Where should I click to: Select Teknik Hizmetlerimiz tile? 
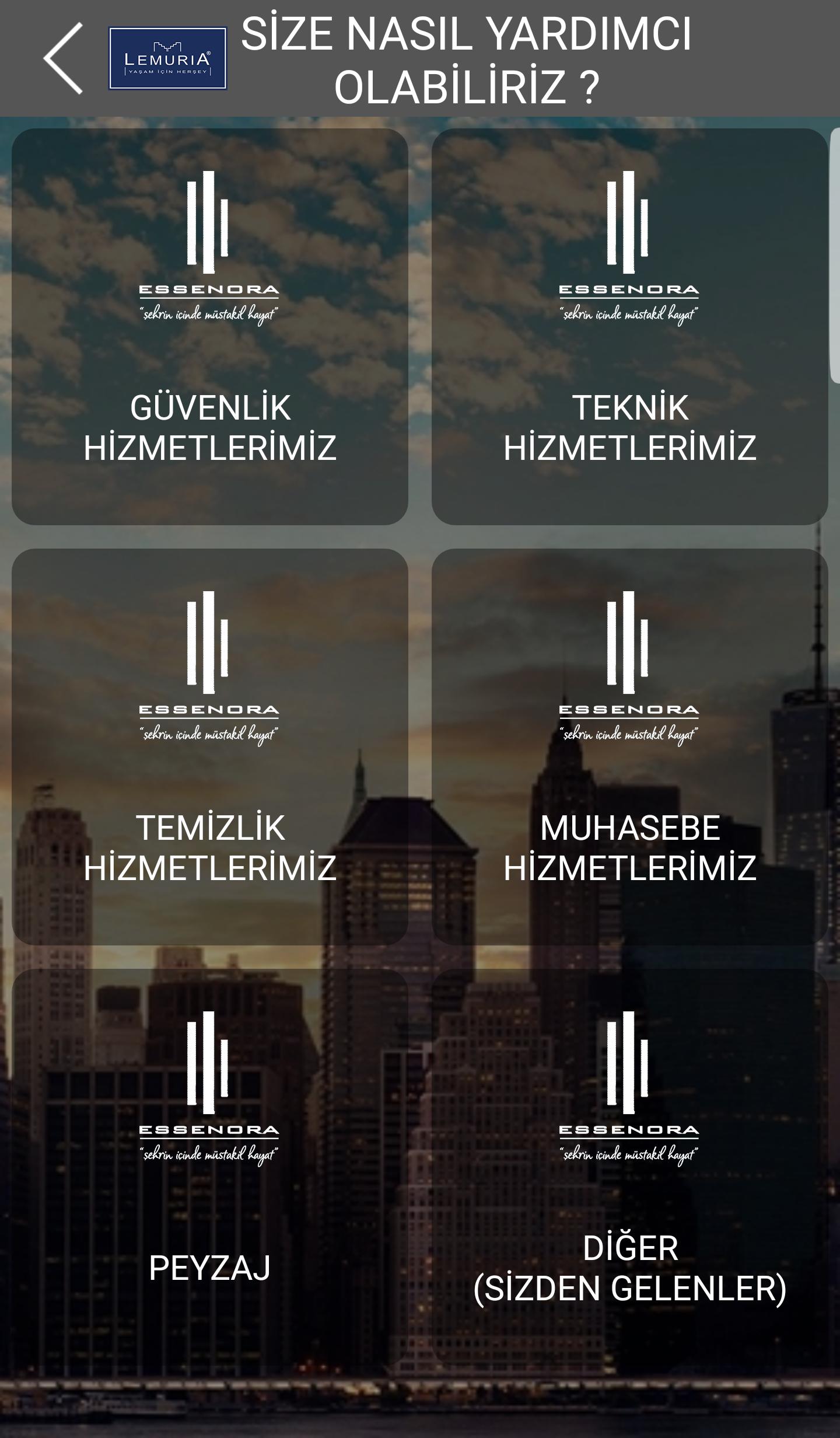(x=630, y=327)
